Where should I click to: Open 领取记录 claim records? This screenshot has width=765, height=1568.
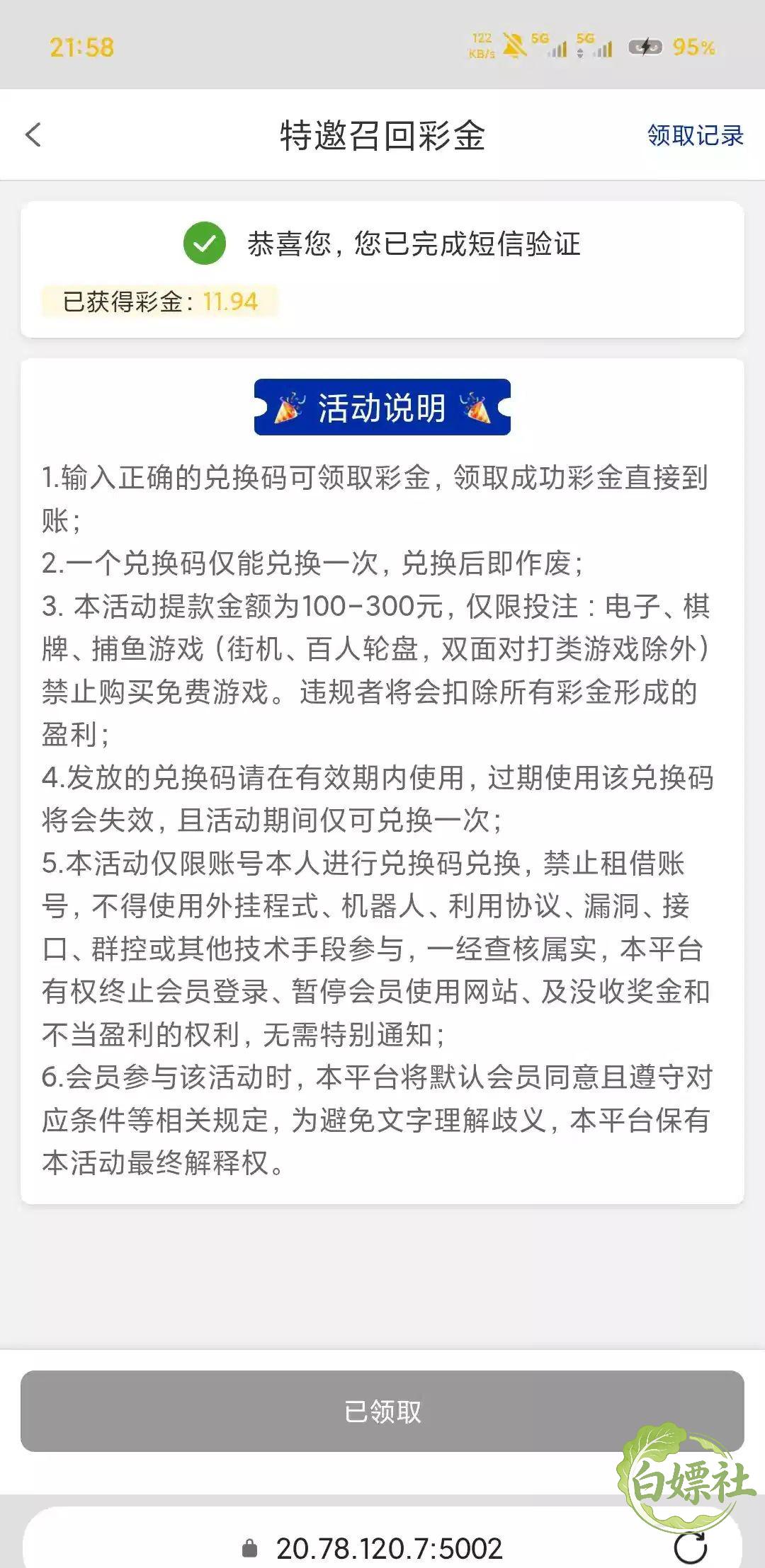point(695,135)
